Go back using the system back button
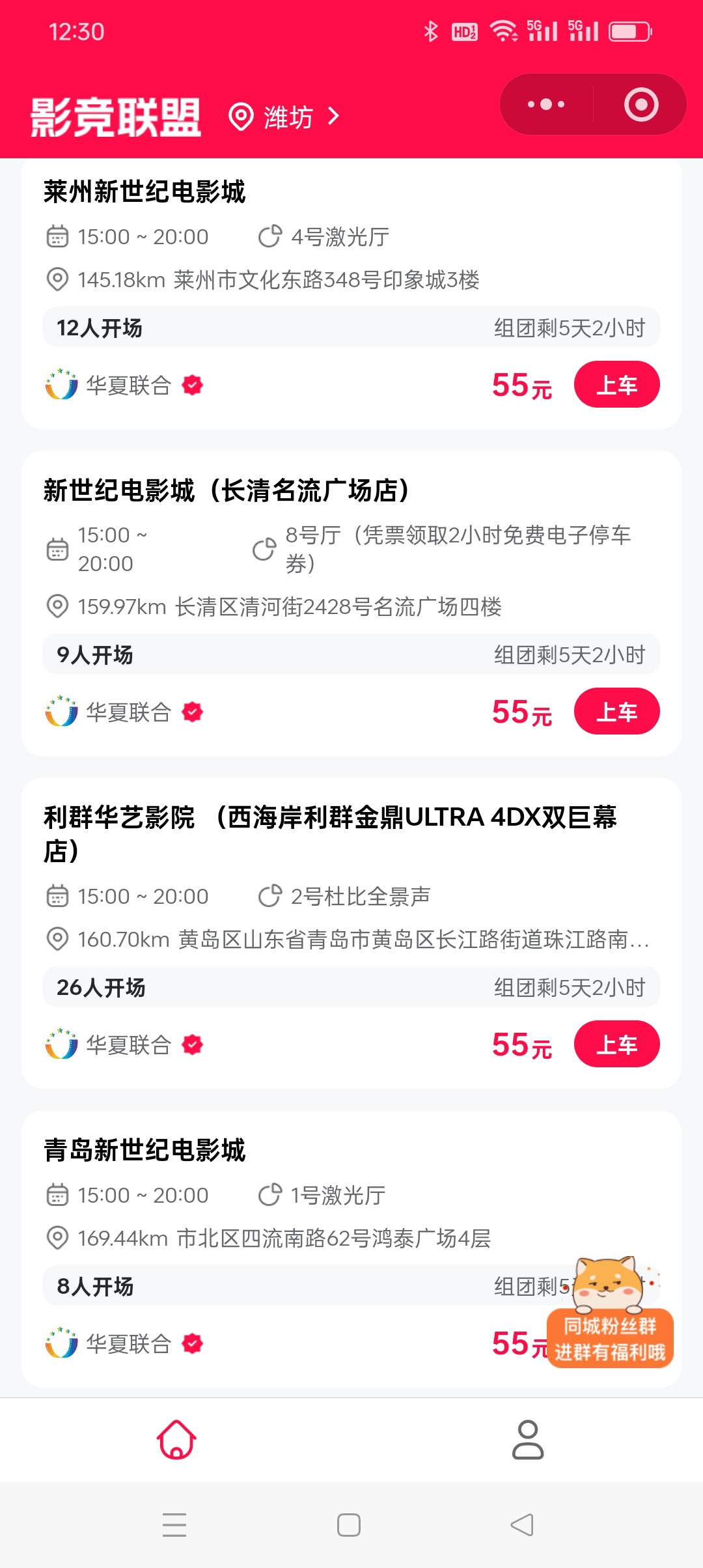 point(522,1525)
